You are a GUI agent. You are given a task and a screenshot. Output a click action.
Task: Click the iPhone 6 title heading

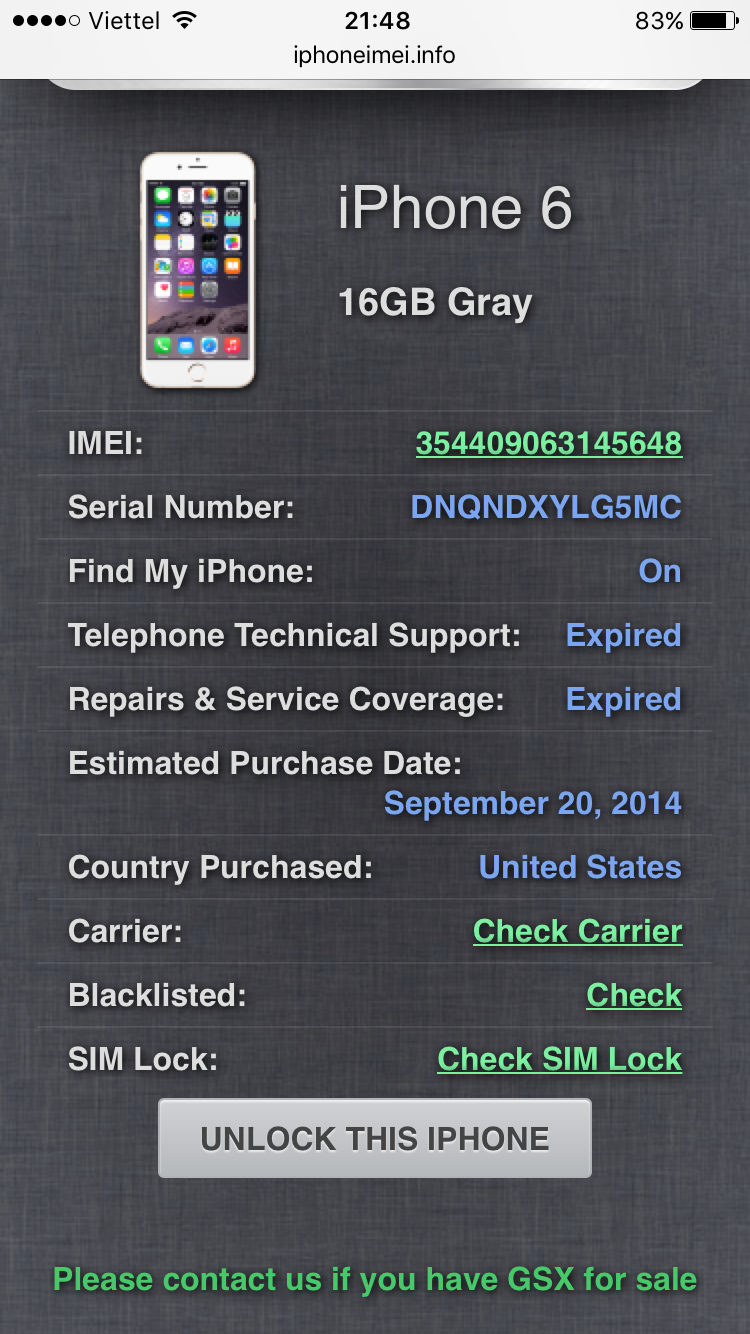pos(456,208)
